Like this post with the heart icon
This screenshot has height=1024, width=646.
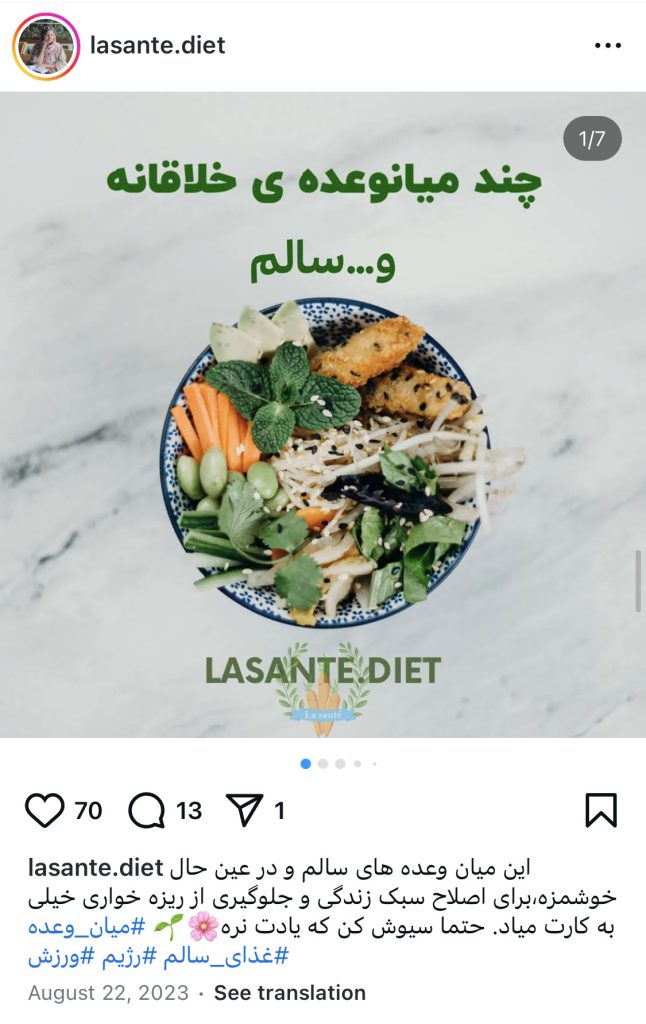(44, 810)
